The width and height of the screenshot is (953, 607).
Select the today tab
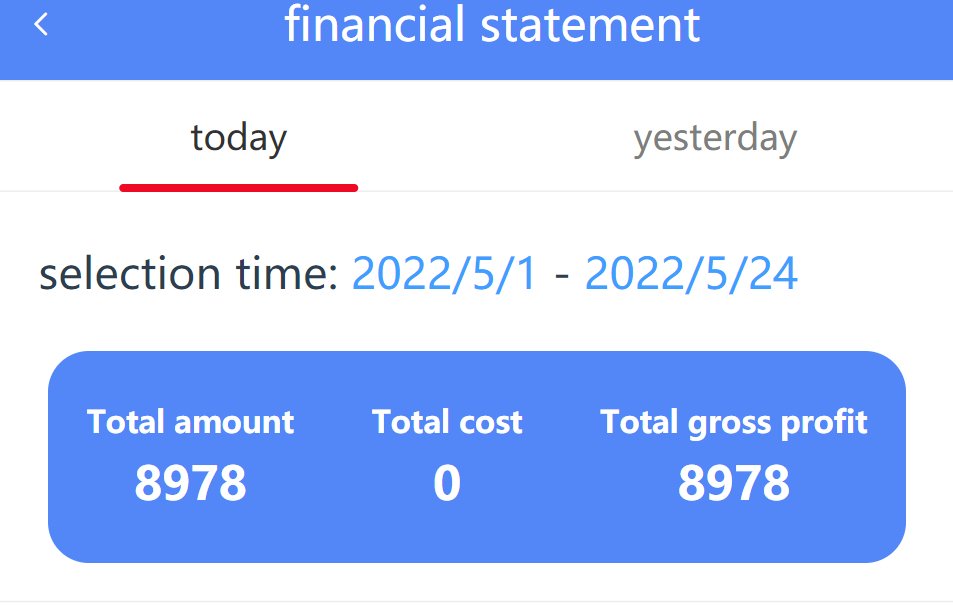239,138
